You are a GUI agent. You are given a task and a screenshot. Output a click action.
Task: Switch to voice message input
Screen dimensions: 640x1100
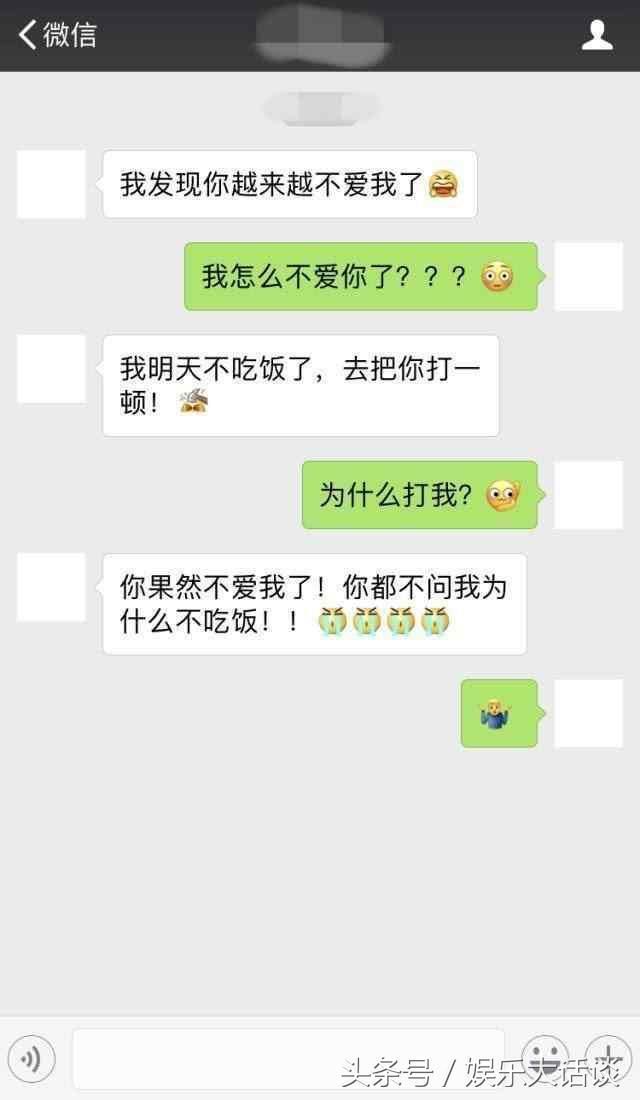[x=30, y=1059]
